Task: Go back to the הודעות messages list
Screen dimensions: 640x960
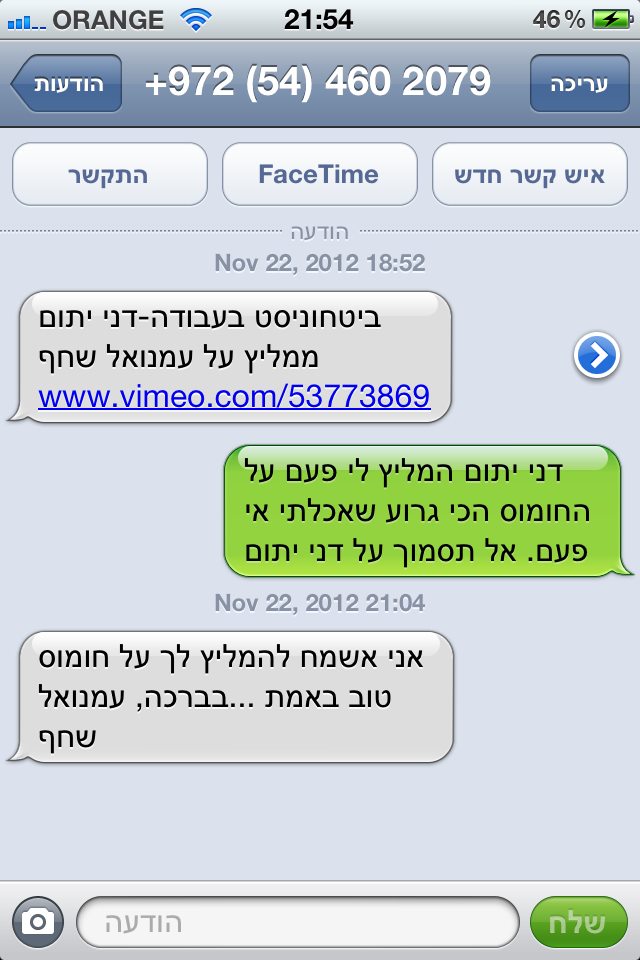Action: click(66, 83)
